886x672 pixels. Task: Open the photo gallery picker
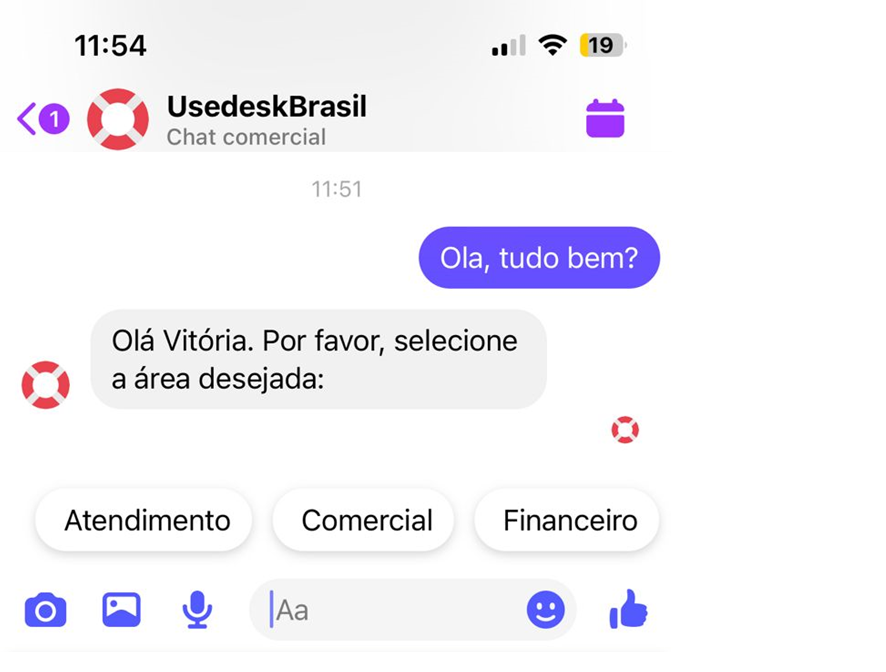121,609
